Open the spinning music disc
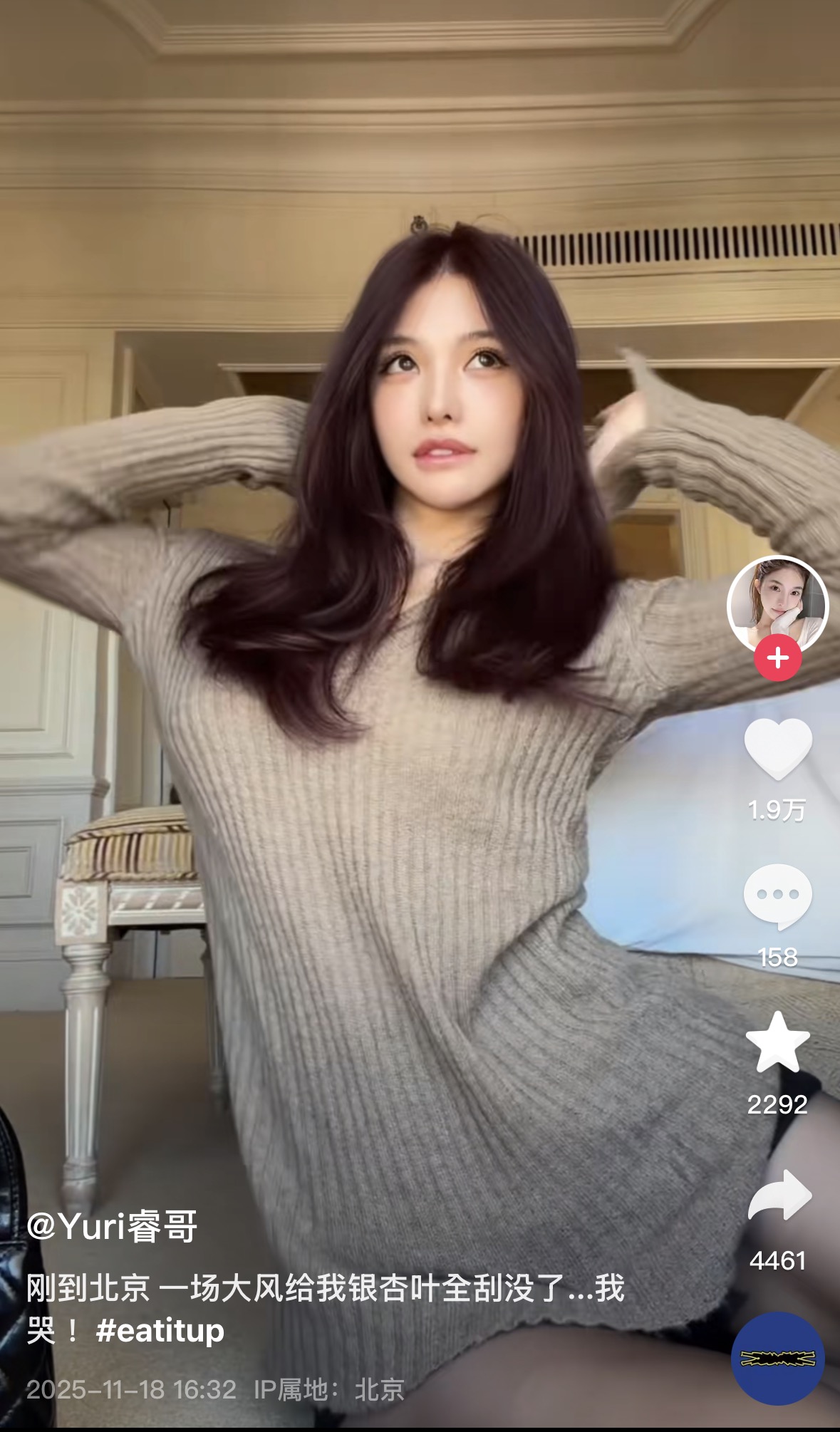840x1432 pixels. click(778, 1358)
